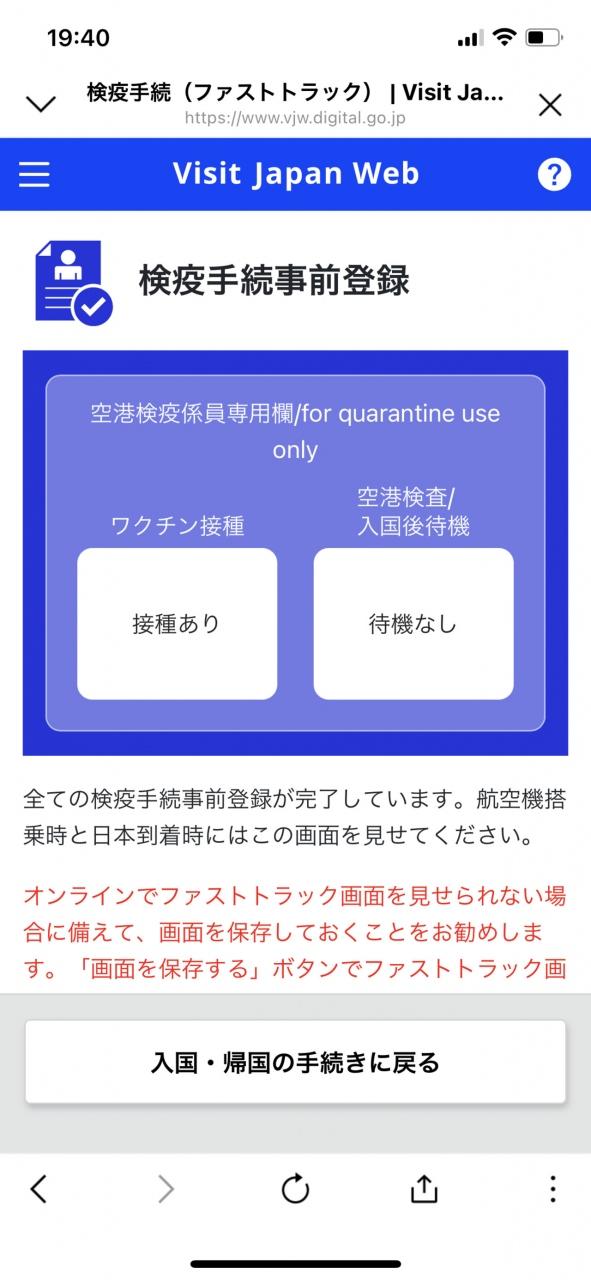This screenshot has height=1280, width=591.
Task: Open the browser overflow menu
Action: click(553, 1188)
